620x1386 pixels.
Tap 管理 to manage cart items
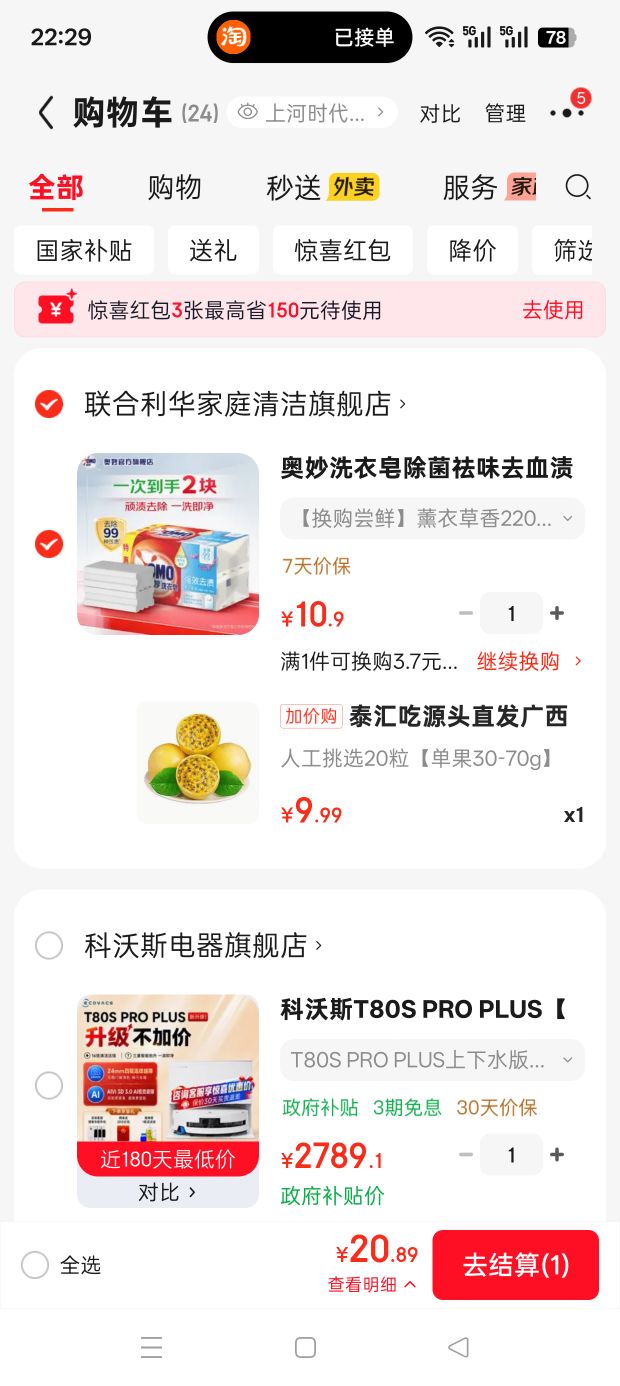(x=505, y=114)
